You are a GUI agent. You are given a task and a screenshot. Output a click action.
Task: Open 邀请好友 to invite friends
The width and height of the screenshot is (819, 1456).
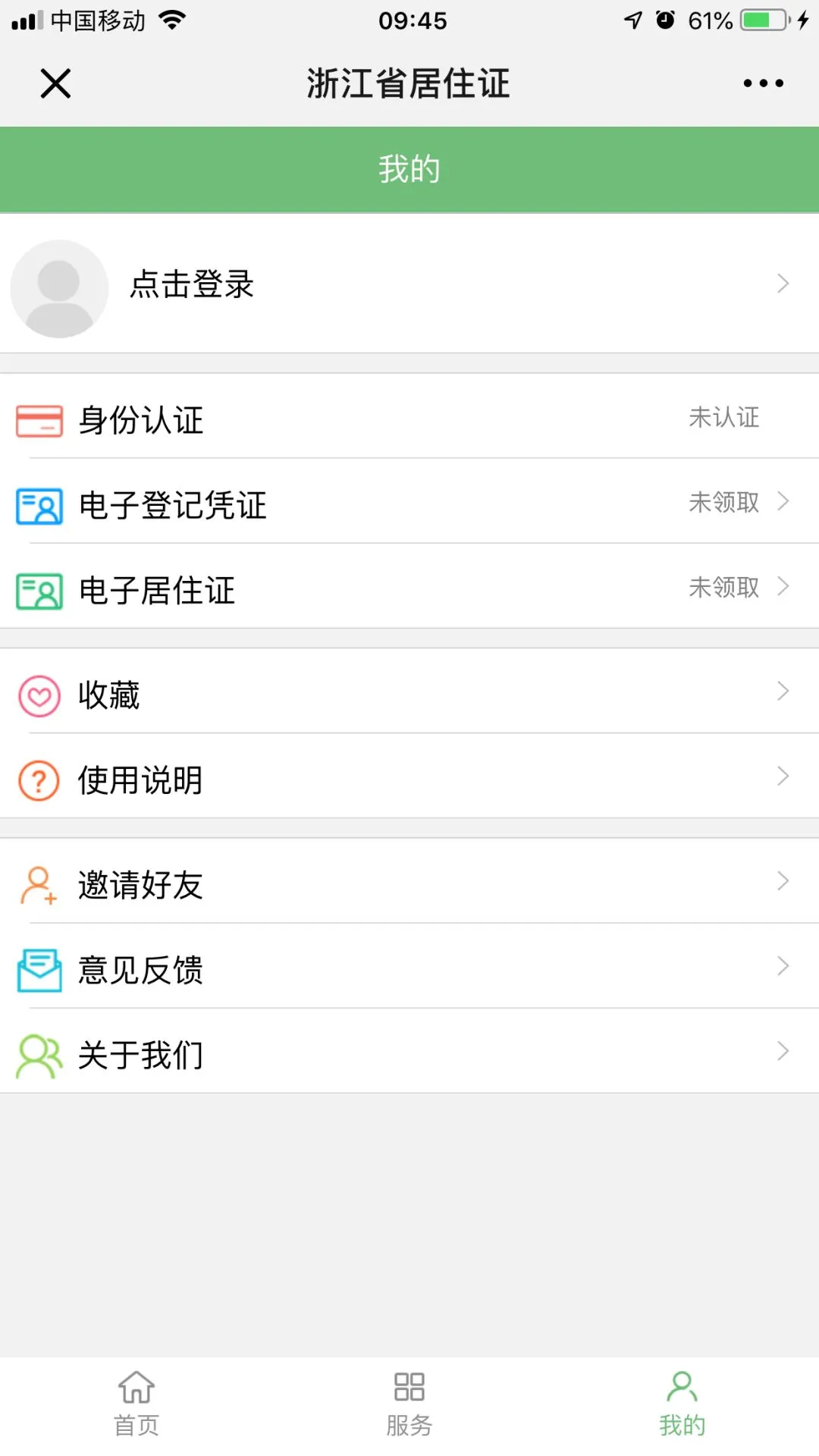point(409,883)
